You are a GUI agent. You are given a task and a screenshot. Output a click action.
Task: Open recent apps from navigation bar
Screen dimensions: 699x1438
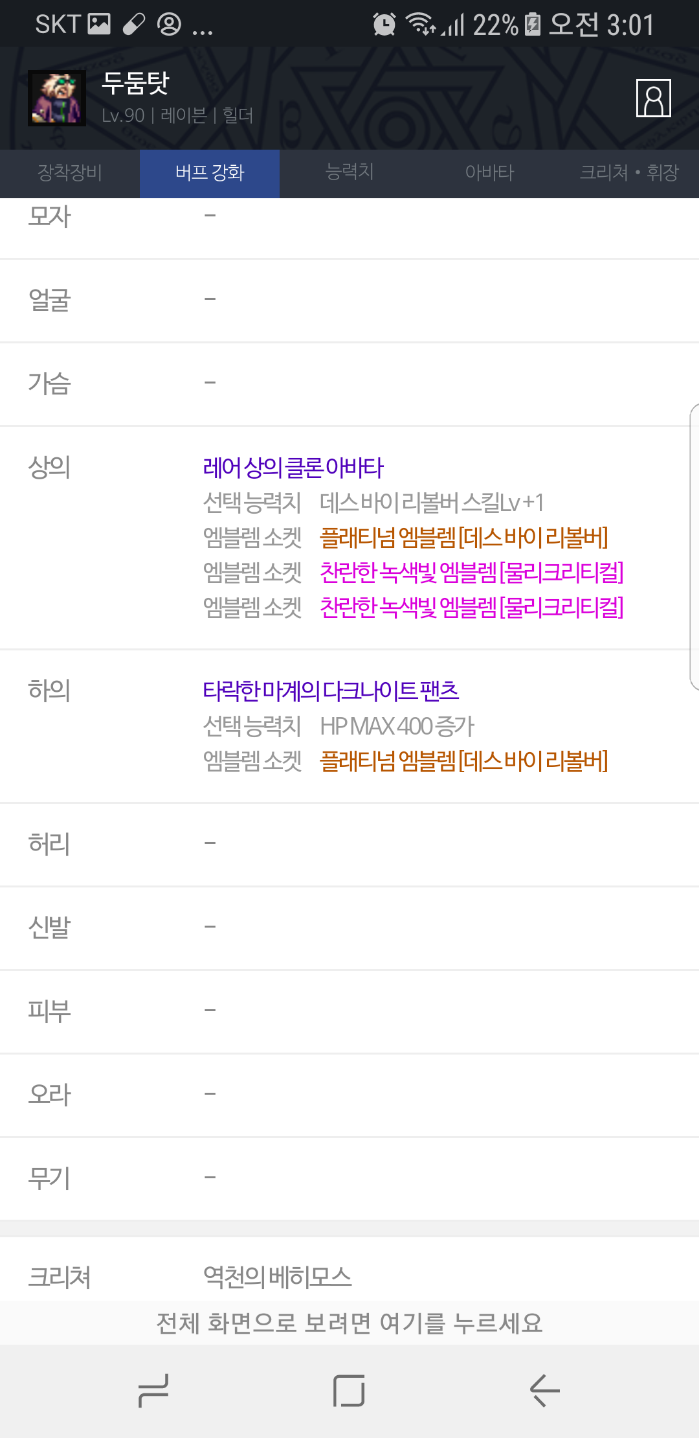(153, 1390)
